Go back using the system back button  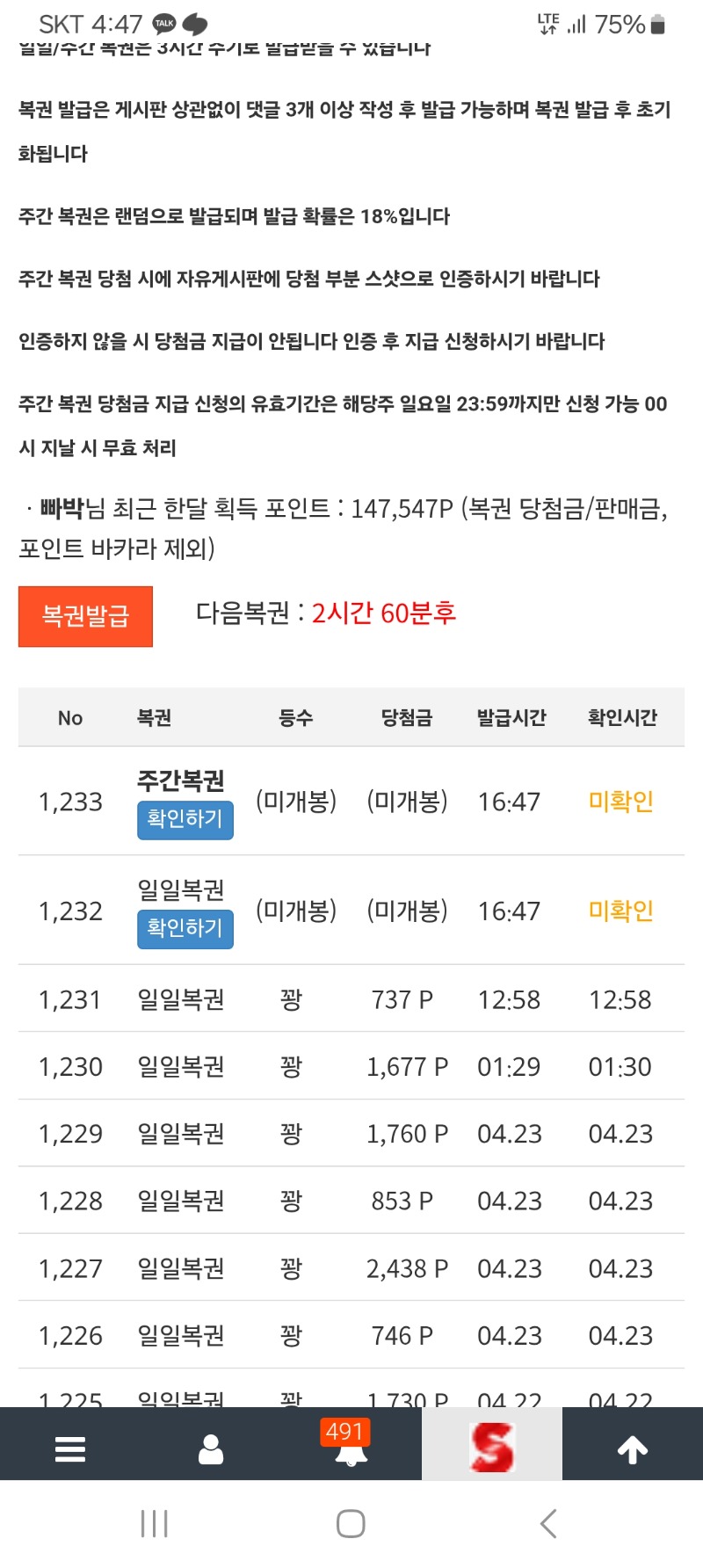click(548, 1523)
